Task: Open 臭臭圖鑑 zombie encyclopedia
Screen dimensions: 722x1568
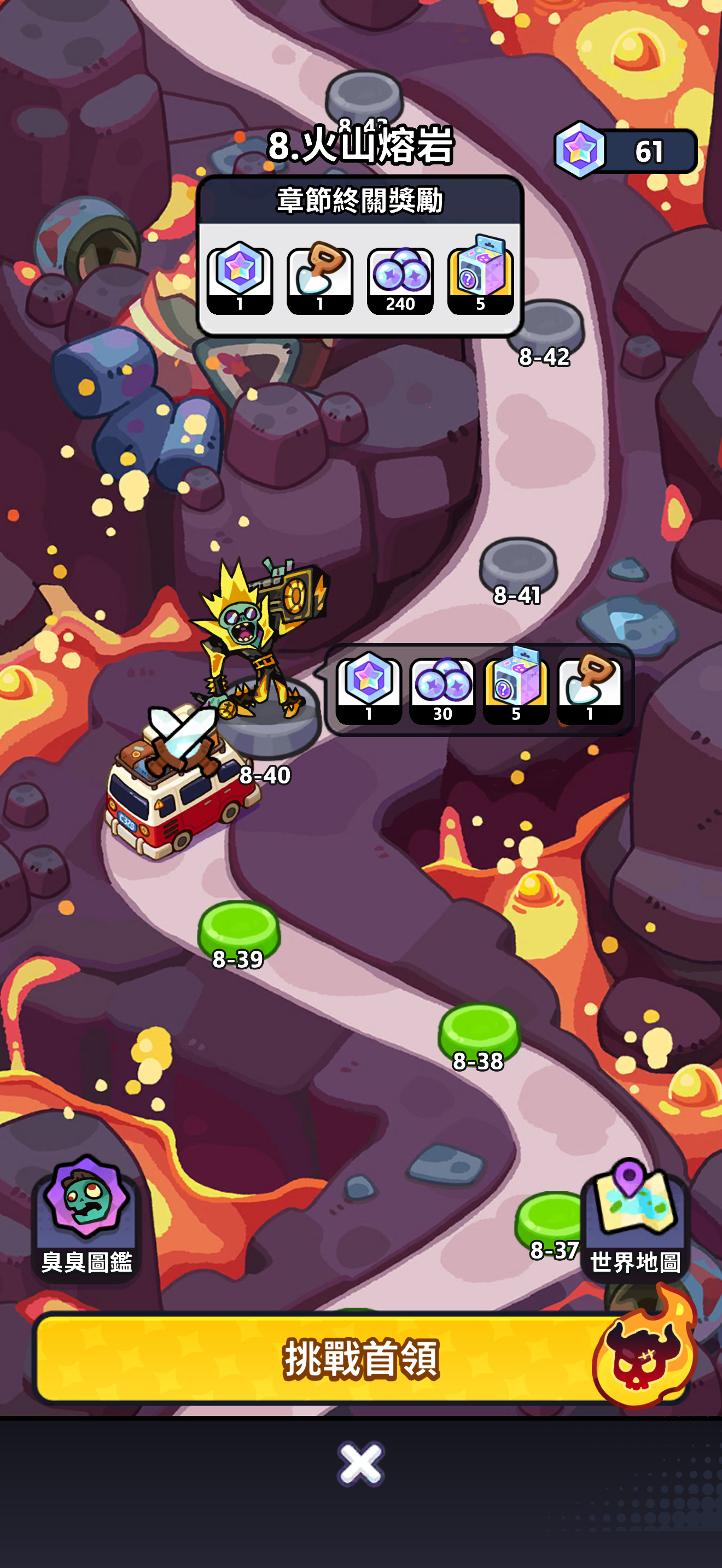Action: click(86, 1218)
